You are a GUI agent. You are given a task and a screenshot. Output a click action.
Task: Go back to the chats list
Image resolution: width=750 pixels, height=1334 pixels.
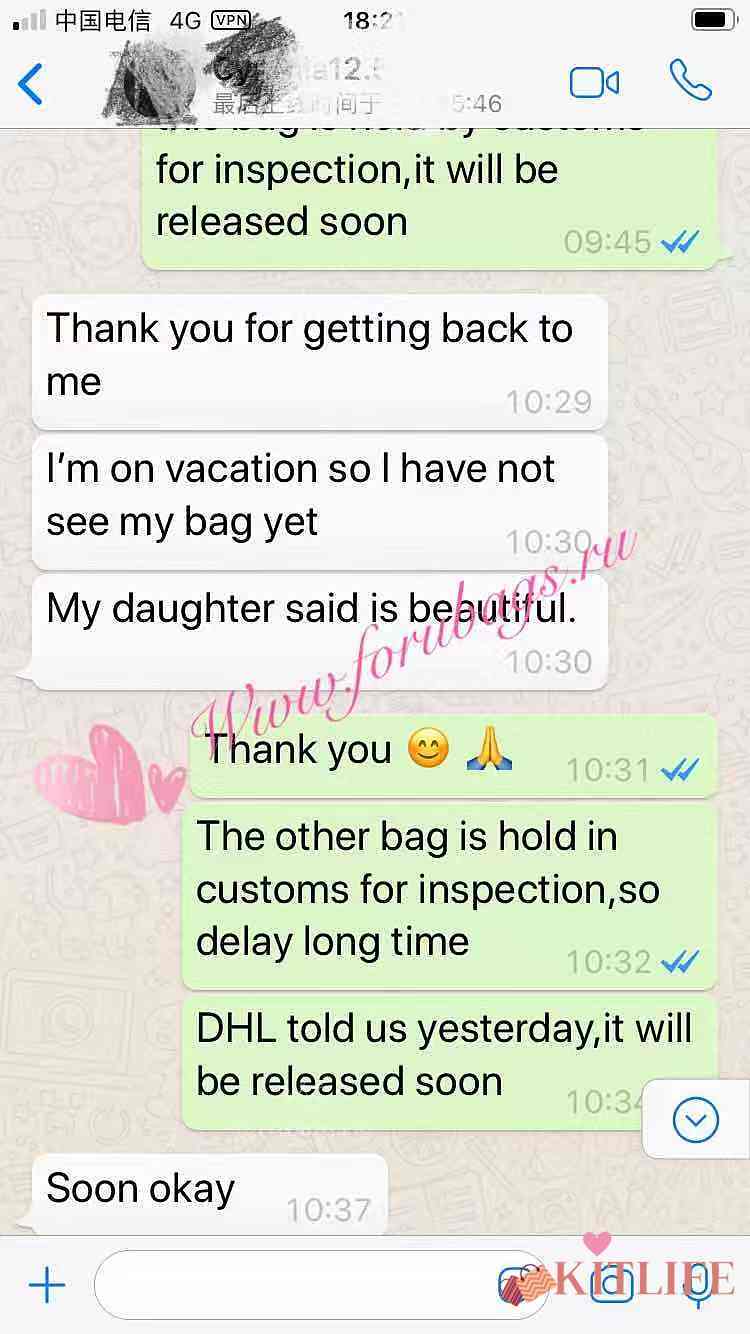pyautogui.click(x=31, y=84)
